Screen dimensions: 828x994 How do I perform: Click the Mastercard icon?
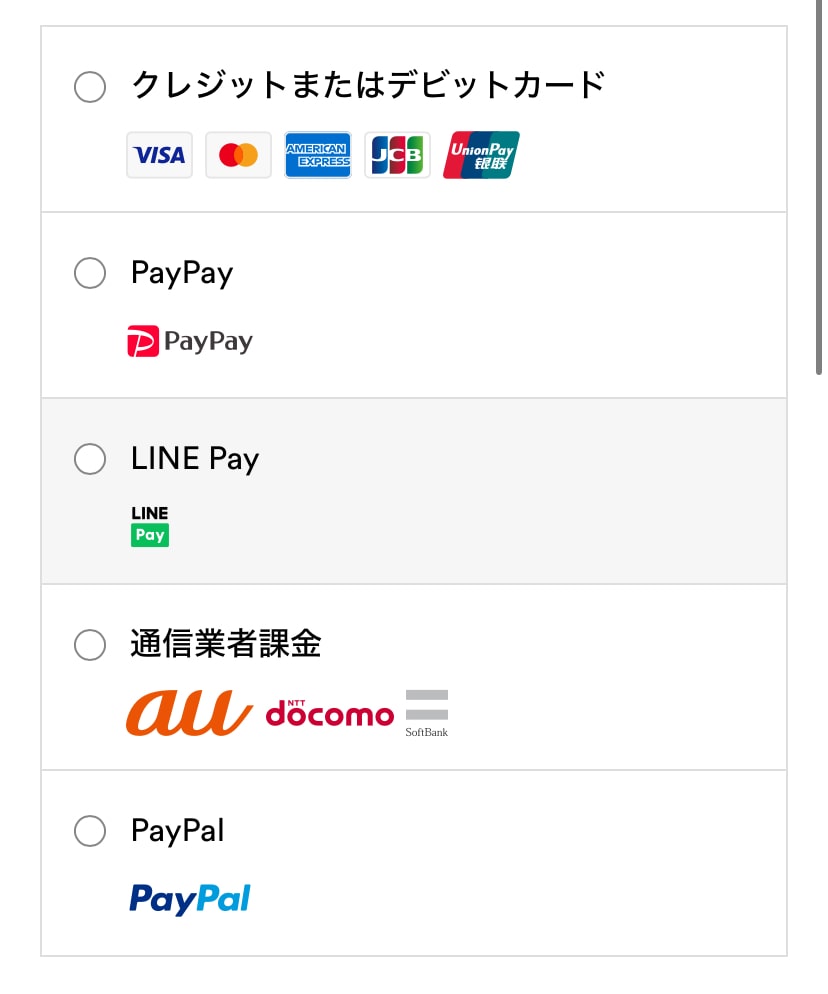[x=238, y=155]
